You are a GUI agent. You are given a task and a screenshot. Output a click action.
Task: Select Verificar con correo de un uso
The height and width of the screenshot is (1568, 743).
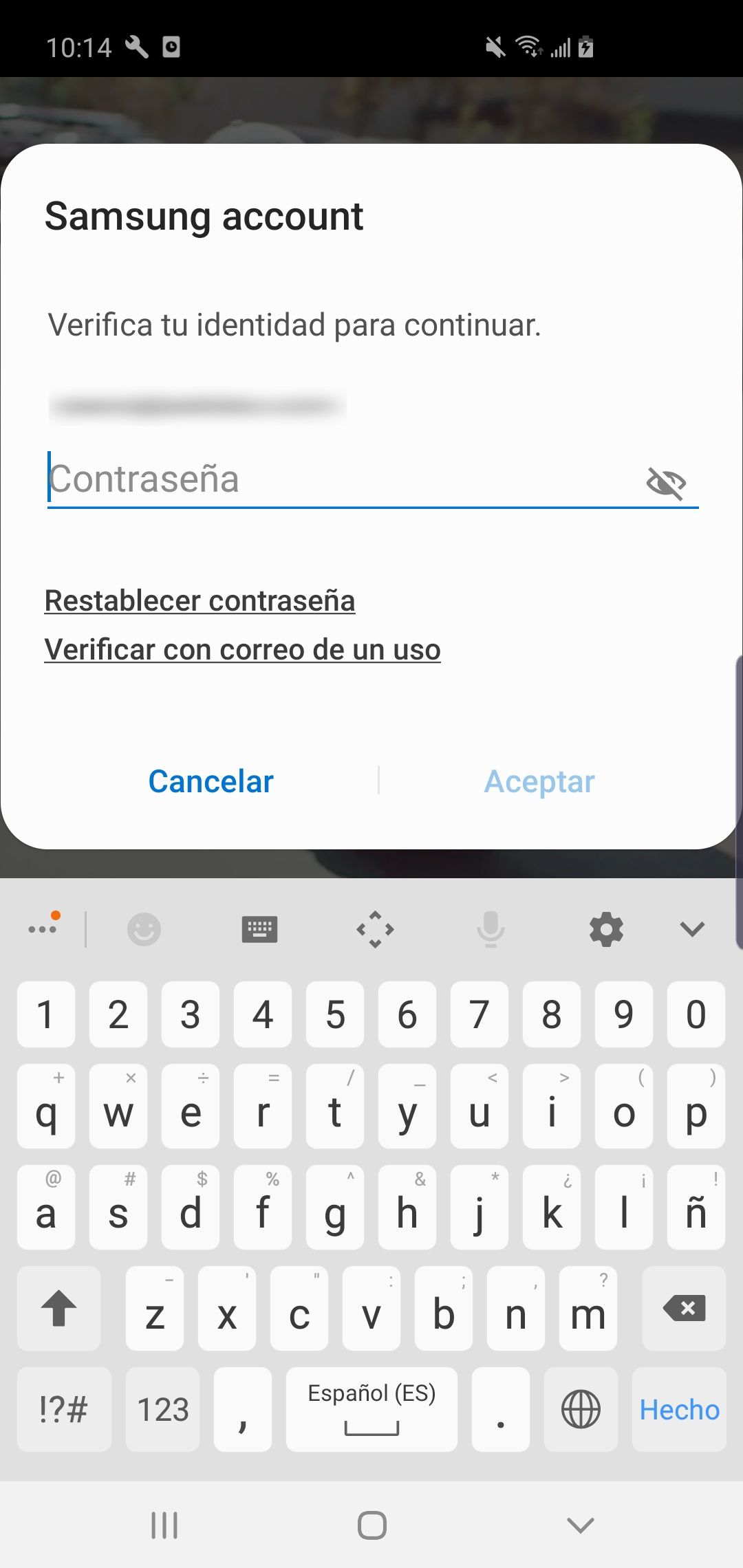pos(242,649)
